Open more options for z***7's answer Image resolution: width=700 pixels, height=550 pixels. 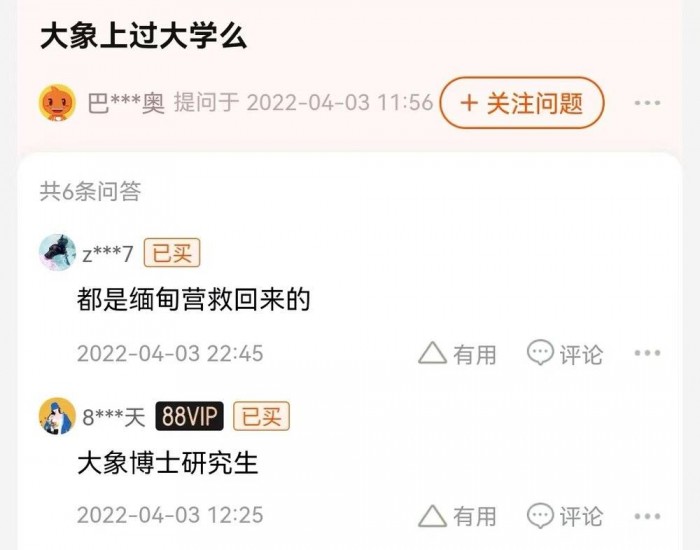click(647, 354)
